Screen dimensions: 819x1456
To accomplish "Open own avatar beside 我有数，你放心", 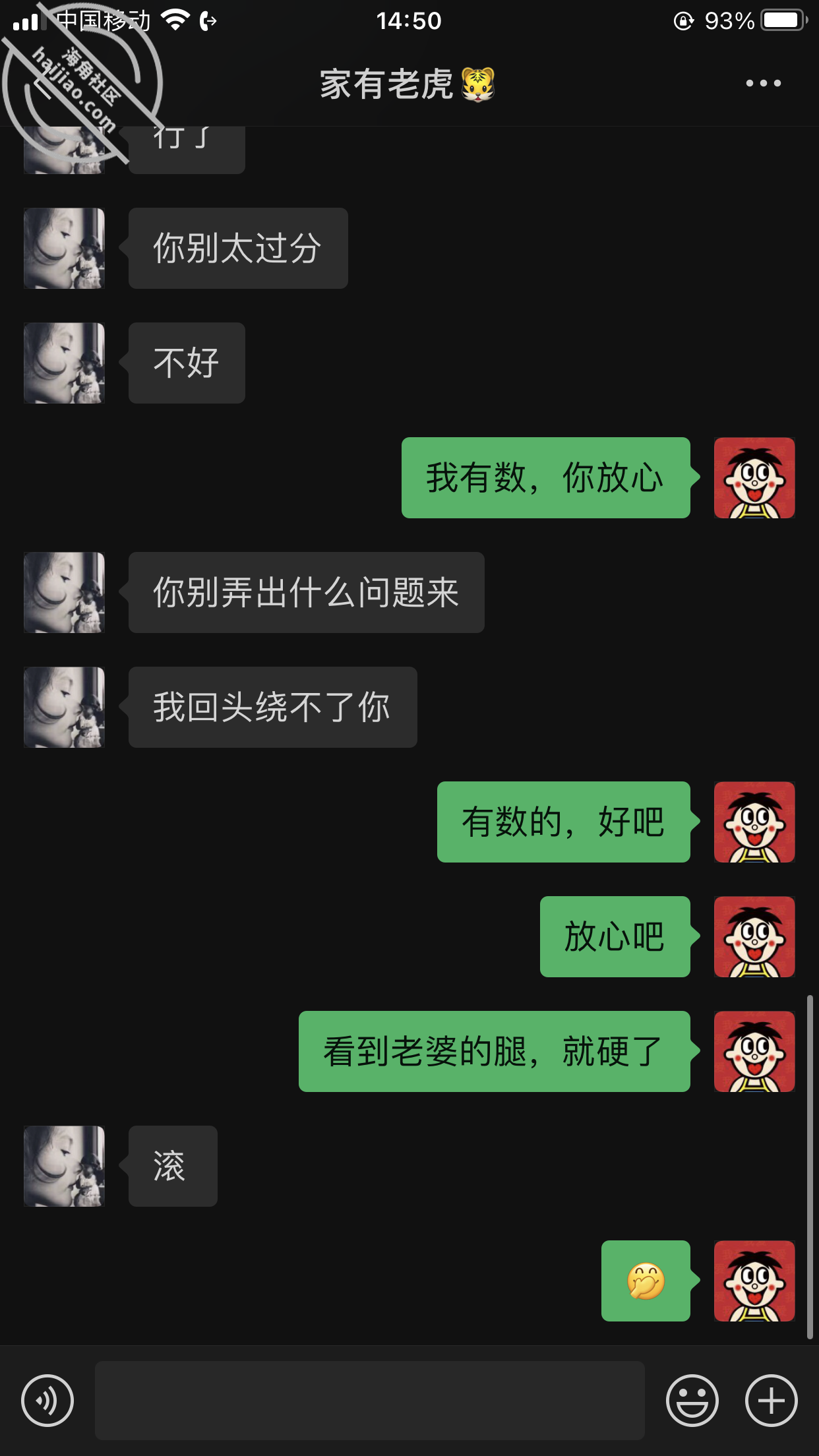I will (x=754, y=478).
